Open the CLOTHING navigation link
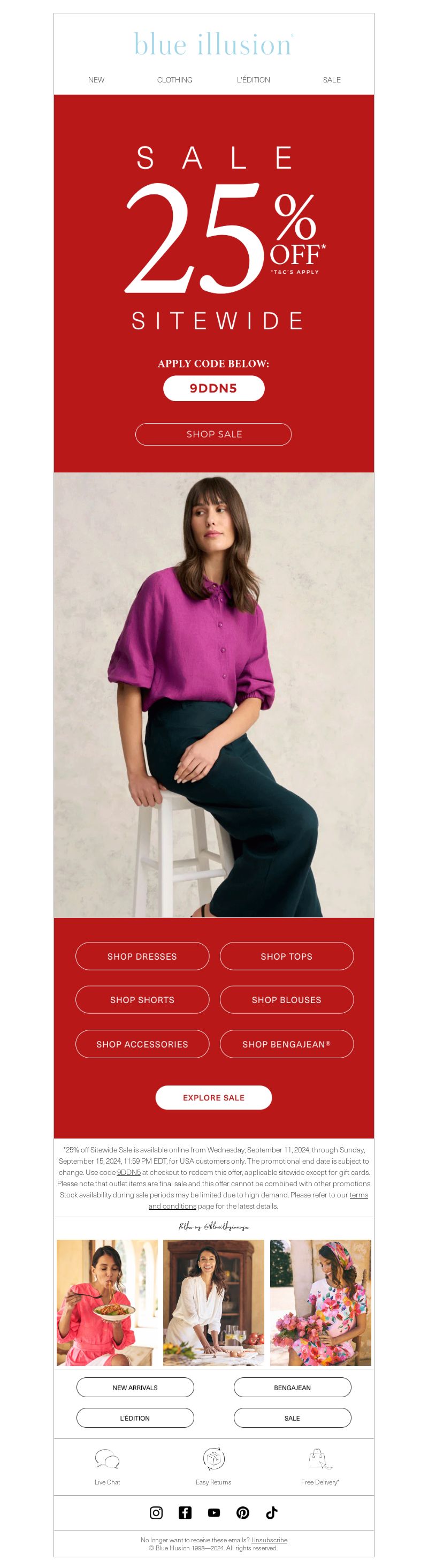The width and height of the screenshot is (428, 1568). click(174, 80)
